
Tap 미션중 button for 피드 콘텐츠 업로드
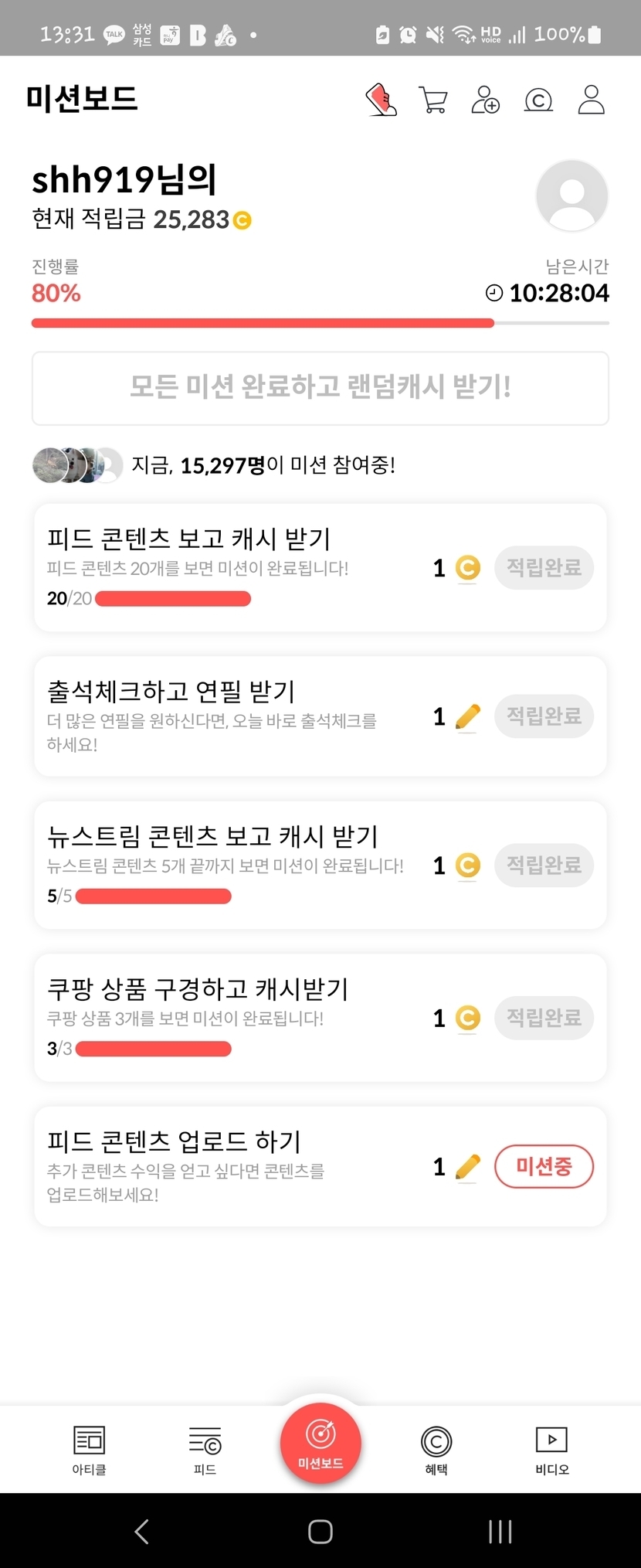click(544, 1166)
